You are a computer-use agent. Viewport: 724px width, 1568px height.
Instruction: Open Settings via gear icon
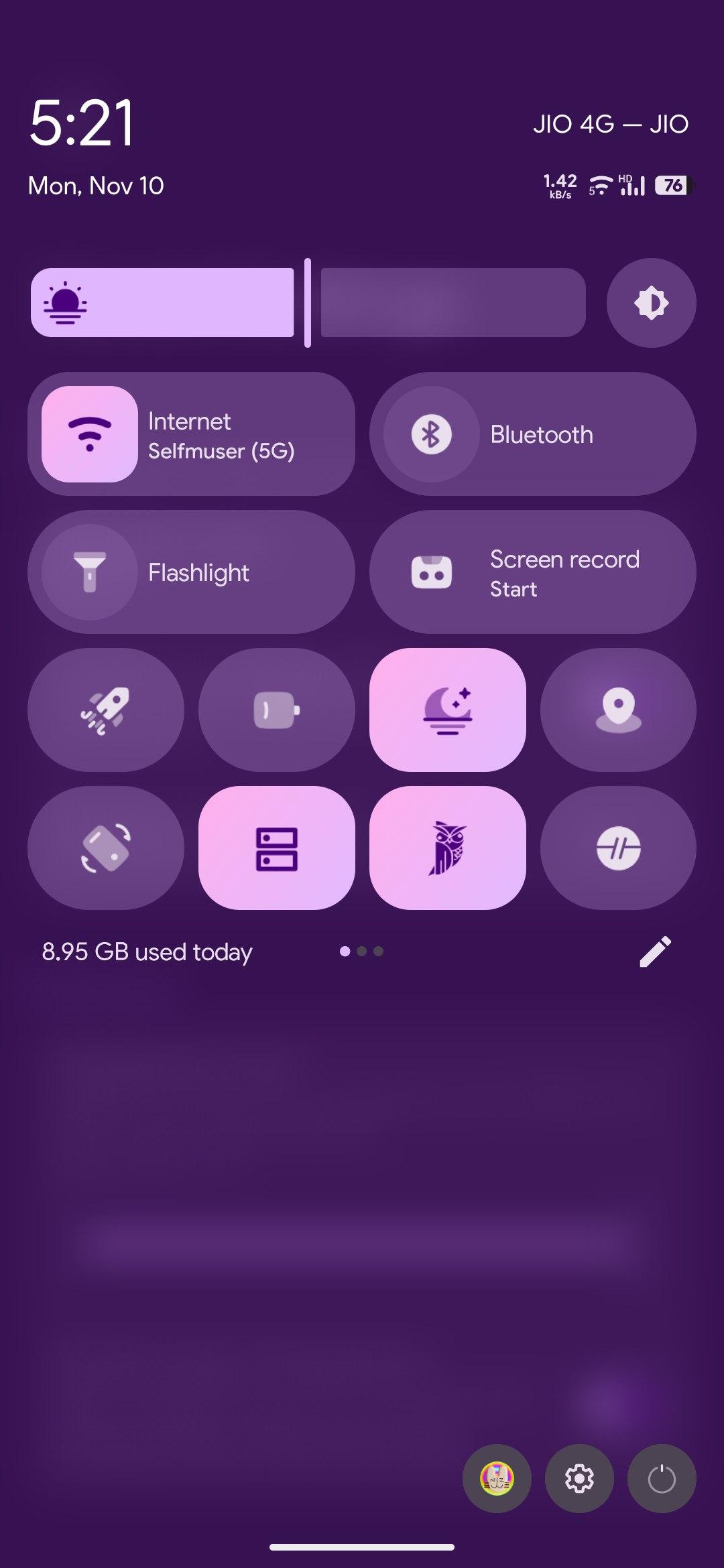(579, 1478)
